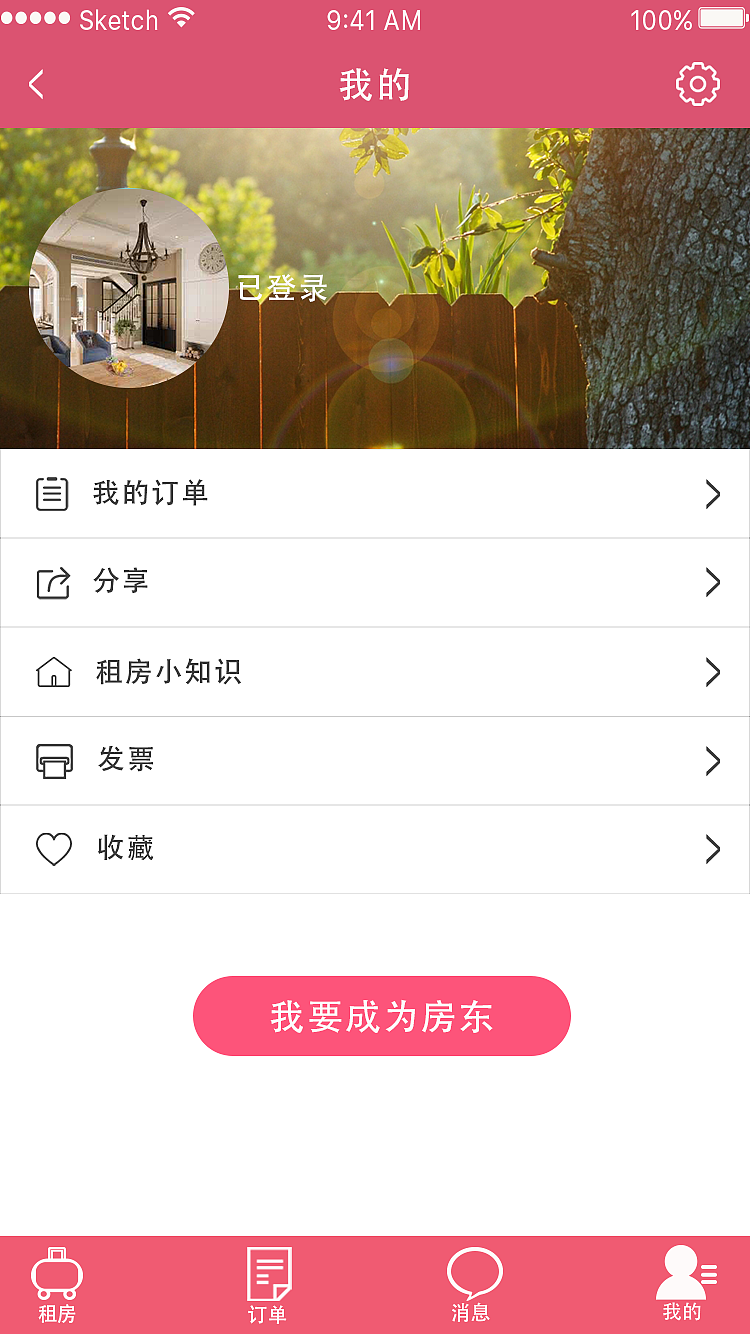Click the 分享 share icon
Screen dimensions: 750x1334
[x=54, y=582]
